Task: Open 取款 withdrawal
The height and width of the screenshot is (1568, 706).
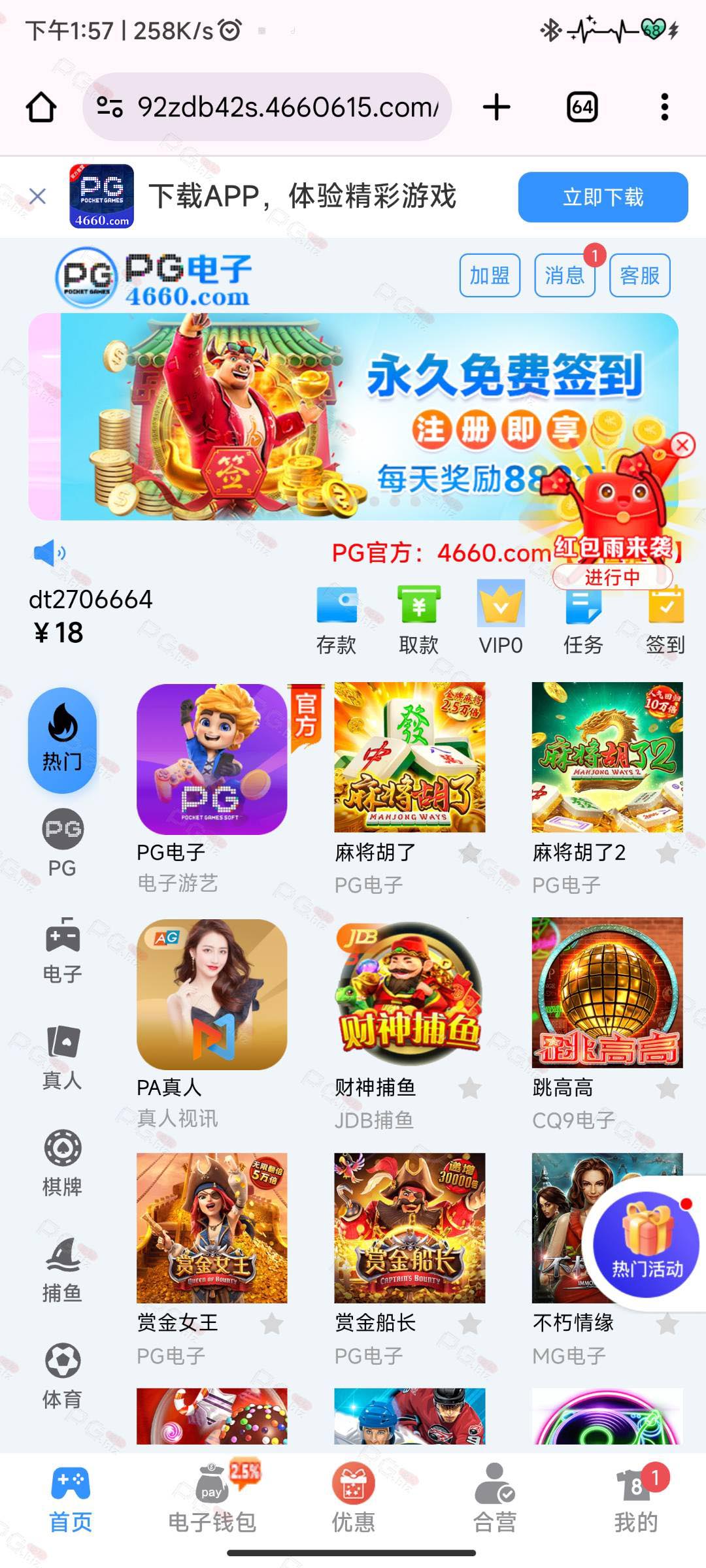Action: tap(418, 619)
